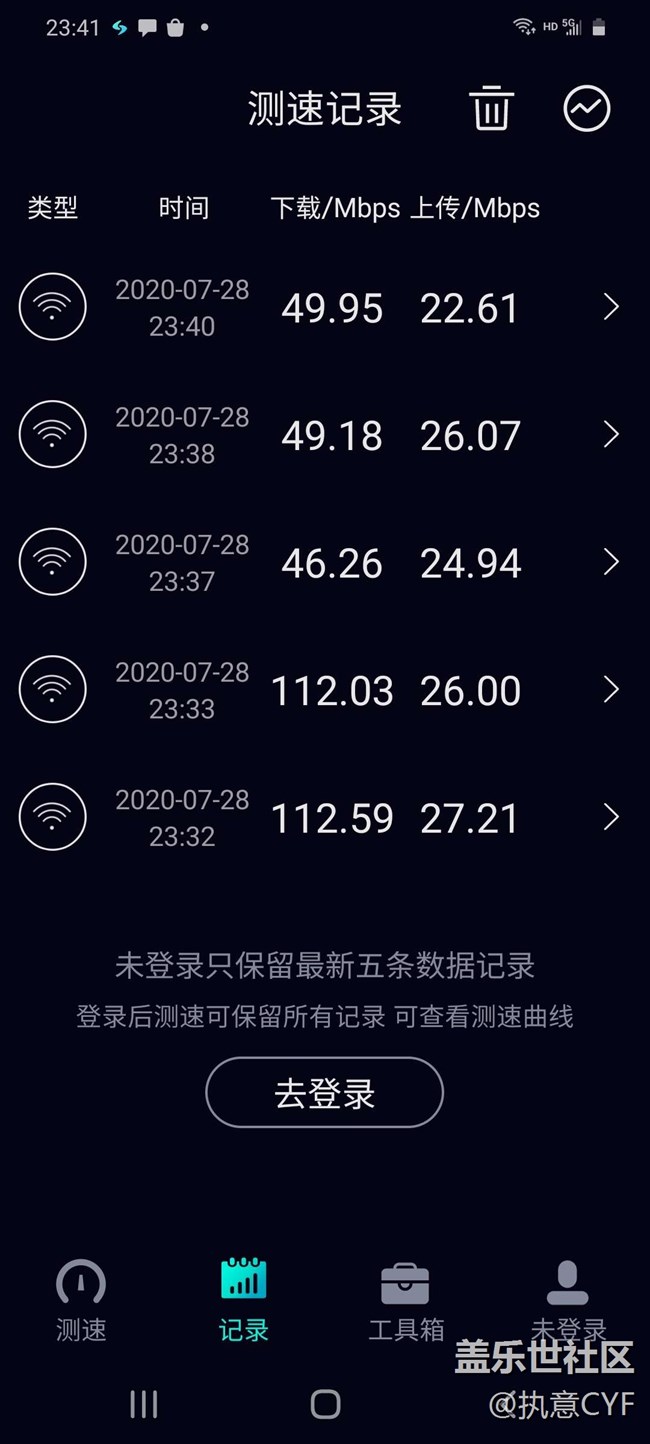Open the speed curve chart icon
This screenshot has height=1444, width=650.
pyautogui.click(x=587, y=108)
